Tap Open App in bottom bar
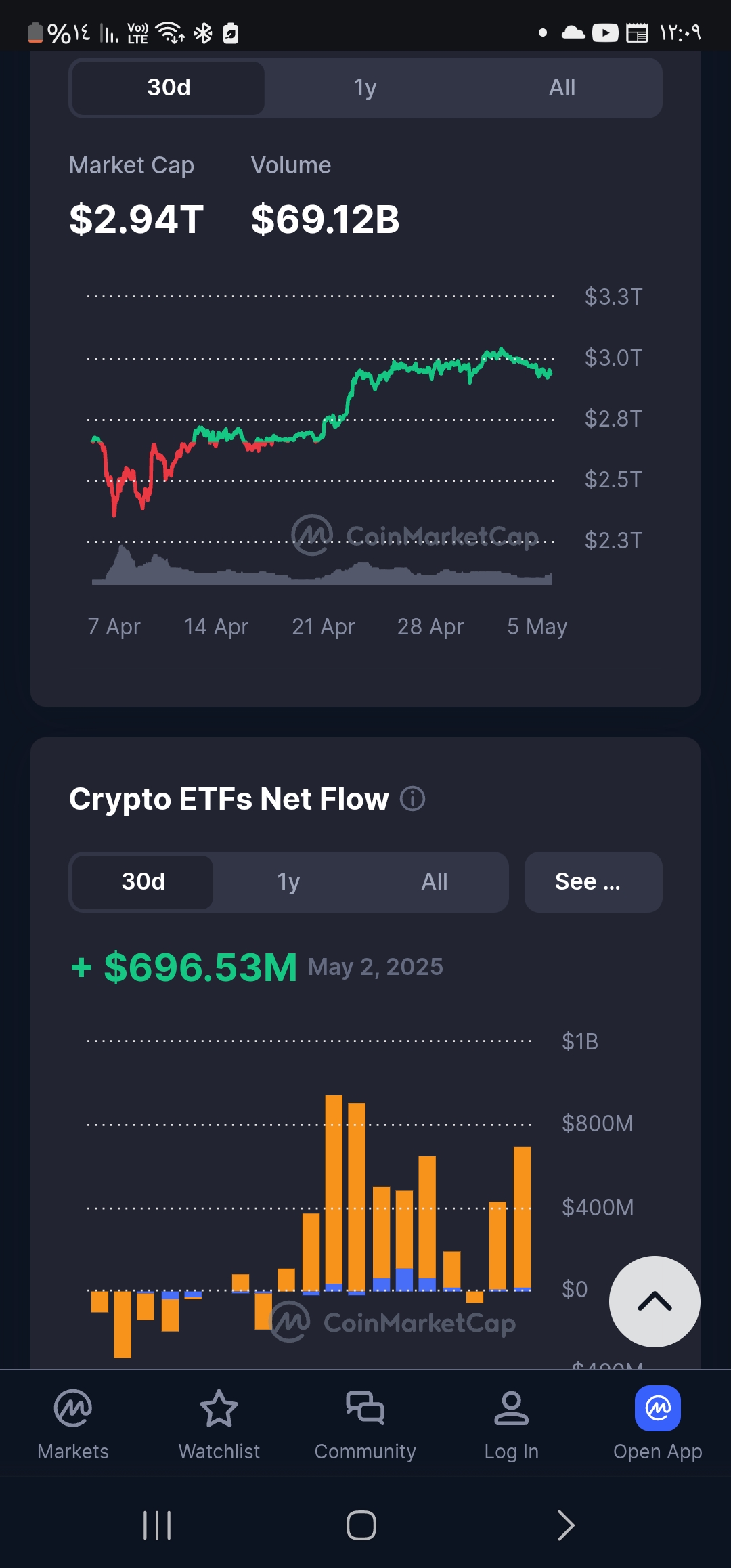 (657, 1423)
